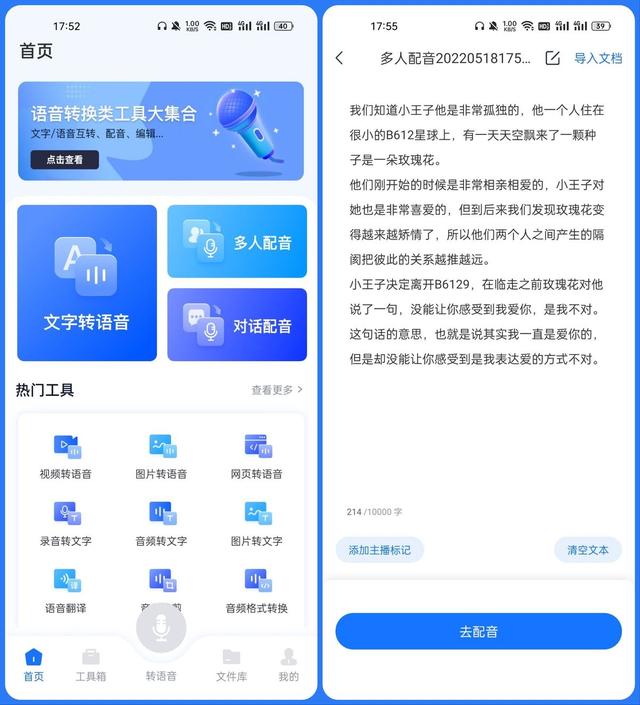The width and height of the screenshot is (640, 705).
Task: View more tools via 查看更多
Action: (x=276, y=390)
